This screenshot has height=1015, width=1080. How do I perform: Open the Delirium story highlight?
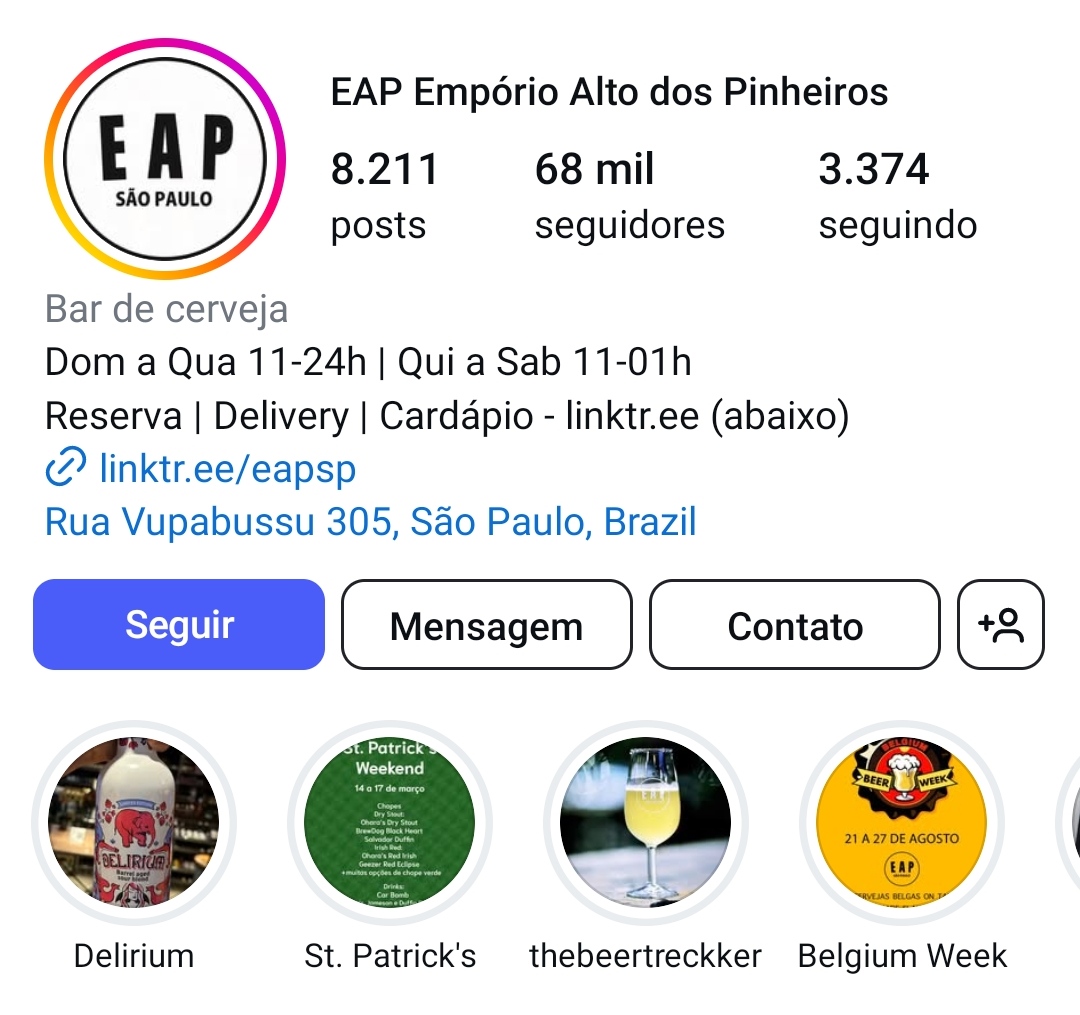tap(134, 822)
